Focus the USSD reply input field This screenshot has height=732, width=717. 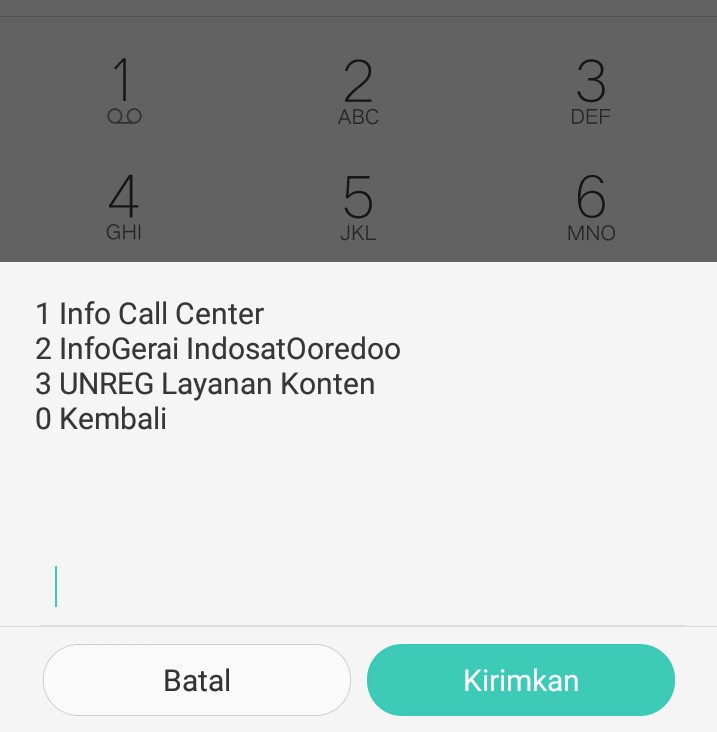click(360, 588)
